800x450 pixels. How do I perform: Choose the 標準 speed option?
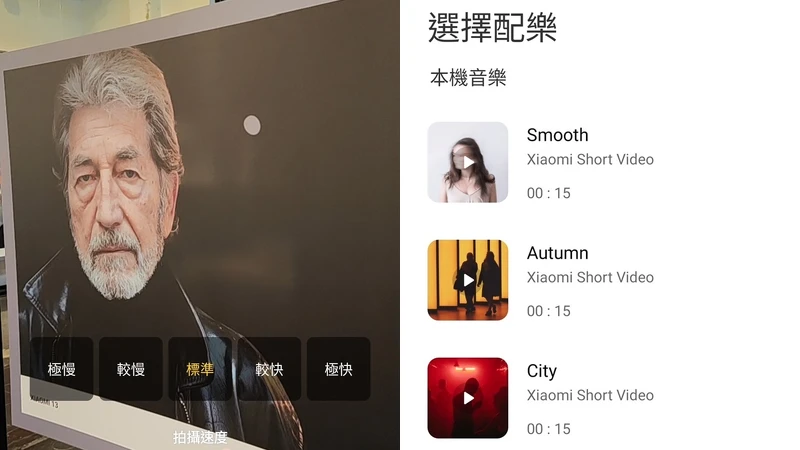click(x=200, y=369)
